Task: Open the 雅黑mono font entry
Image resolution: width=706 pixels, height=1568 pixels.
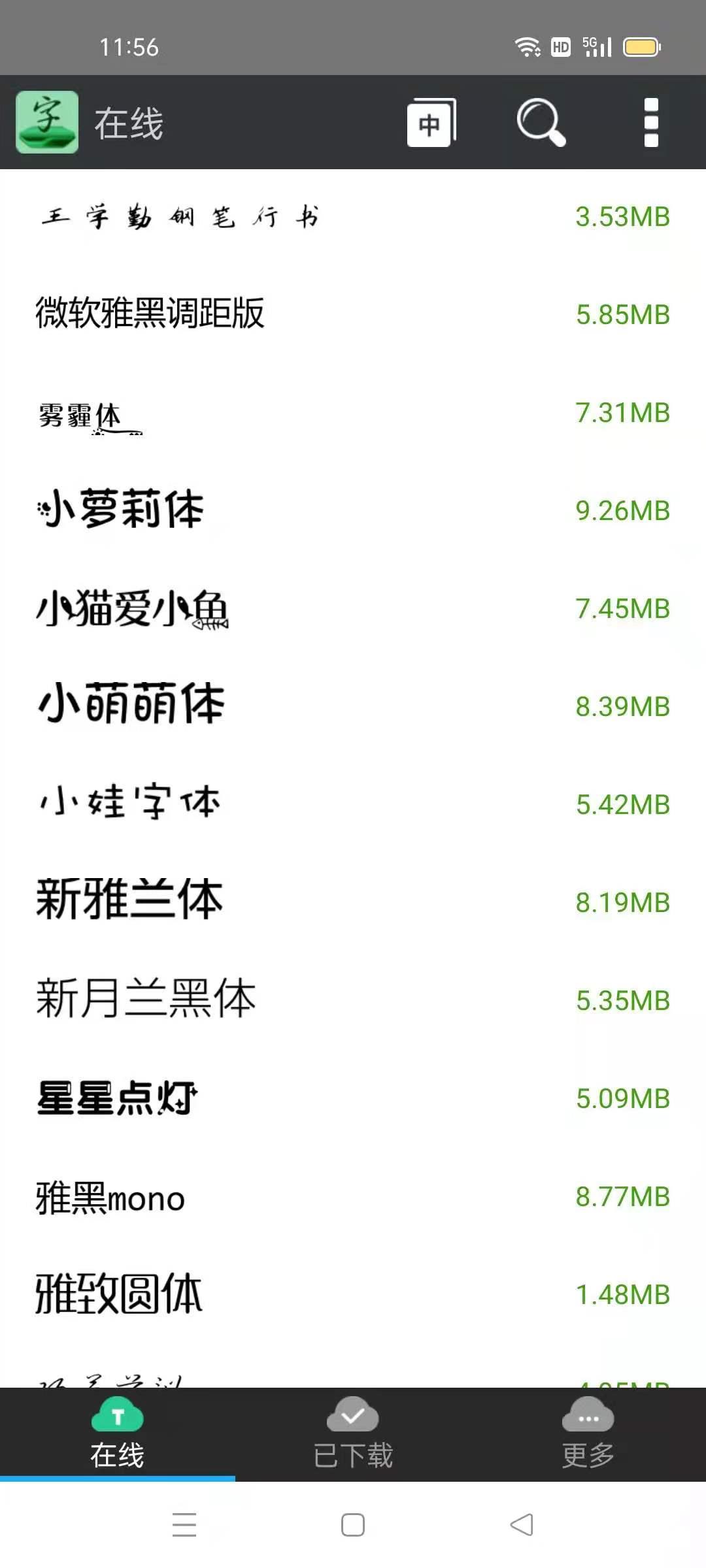Action: pyautogui.click(x=261, y=1196)
